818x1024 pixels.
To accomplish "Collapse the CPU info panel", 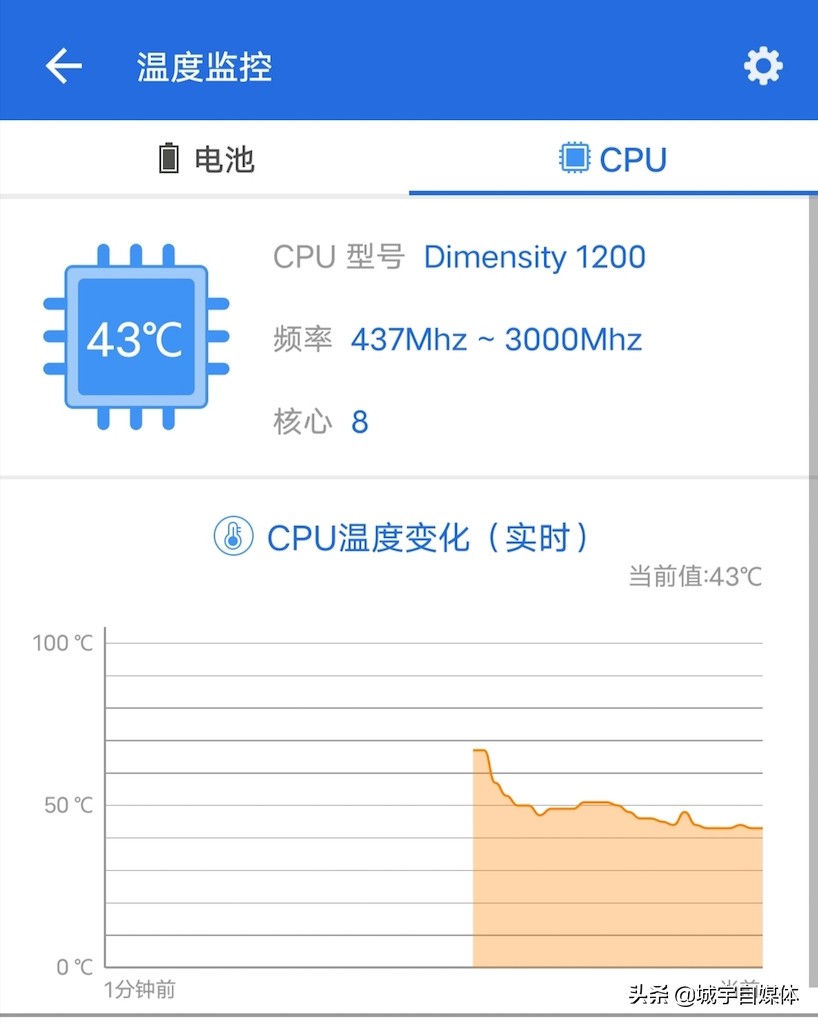I will [400, 335].
